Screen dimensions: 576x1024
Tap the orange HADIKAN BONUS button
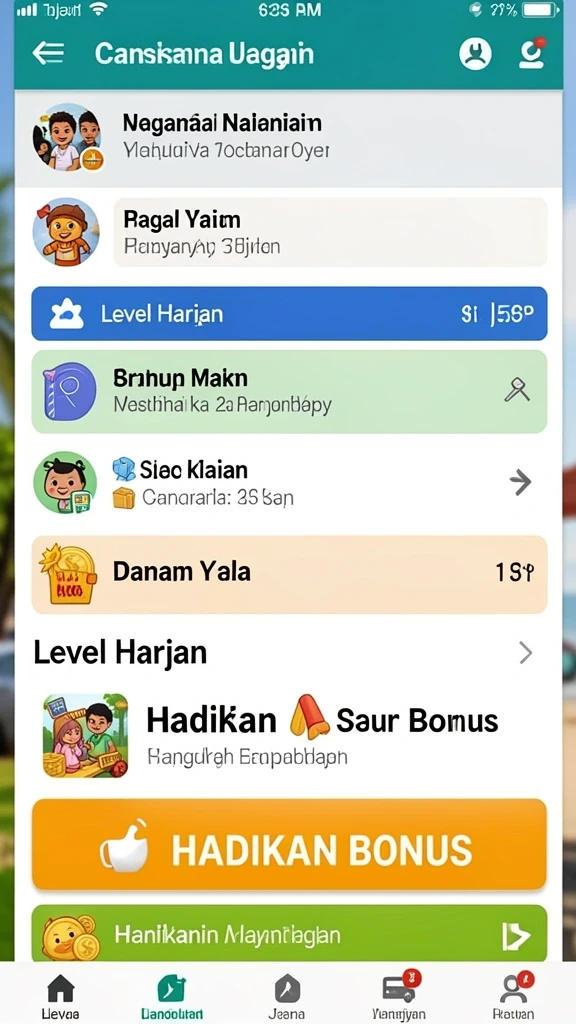click(x=289, y=844)
